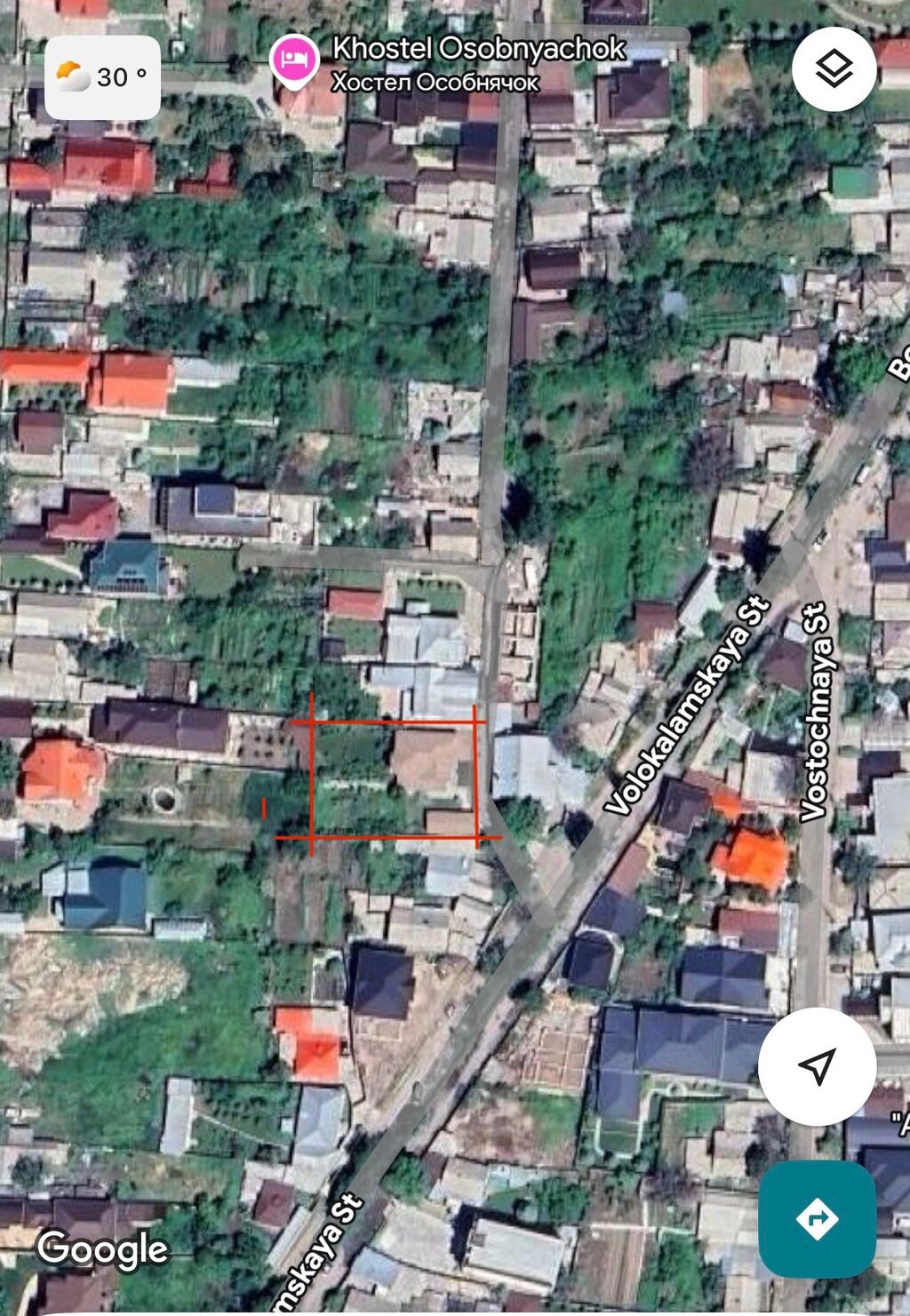Image resolution: width=910 pixels, height=1316 pixels.
Task: Start directions with the teal arrow button
Action: pos(817,1218)
